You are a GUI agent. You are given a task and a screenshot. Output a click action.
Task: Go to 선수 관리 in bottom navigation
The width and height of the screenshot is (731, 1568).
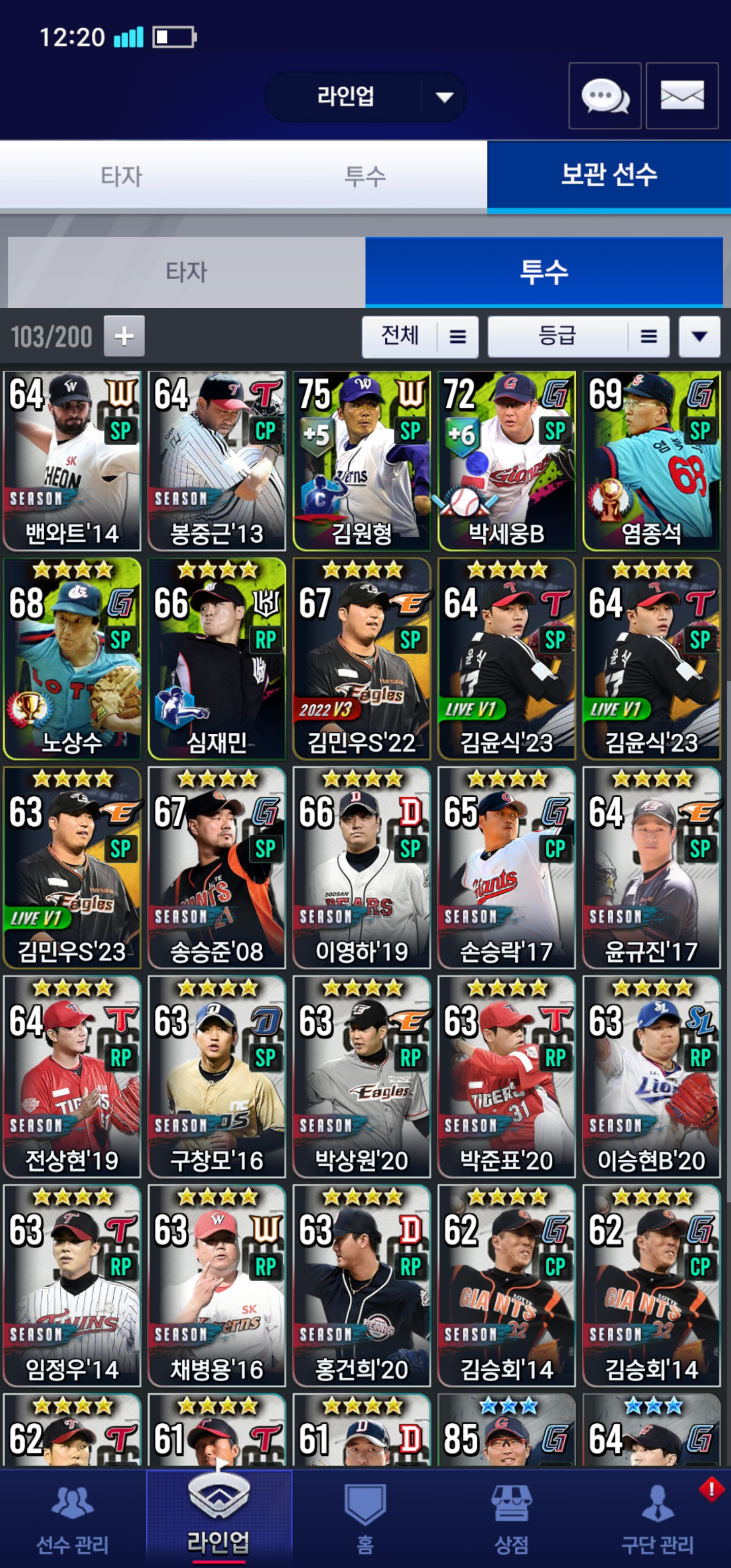pos(73,1519)
